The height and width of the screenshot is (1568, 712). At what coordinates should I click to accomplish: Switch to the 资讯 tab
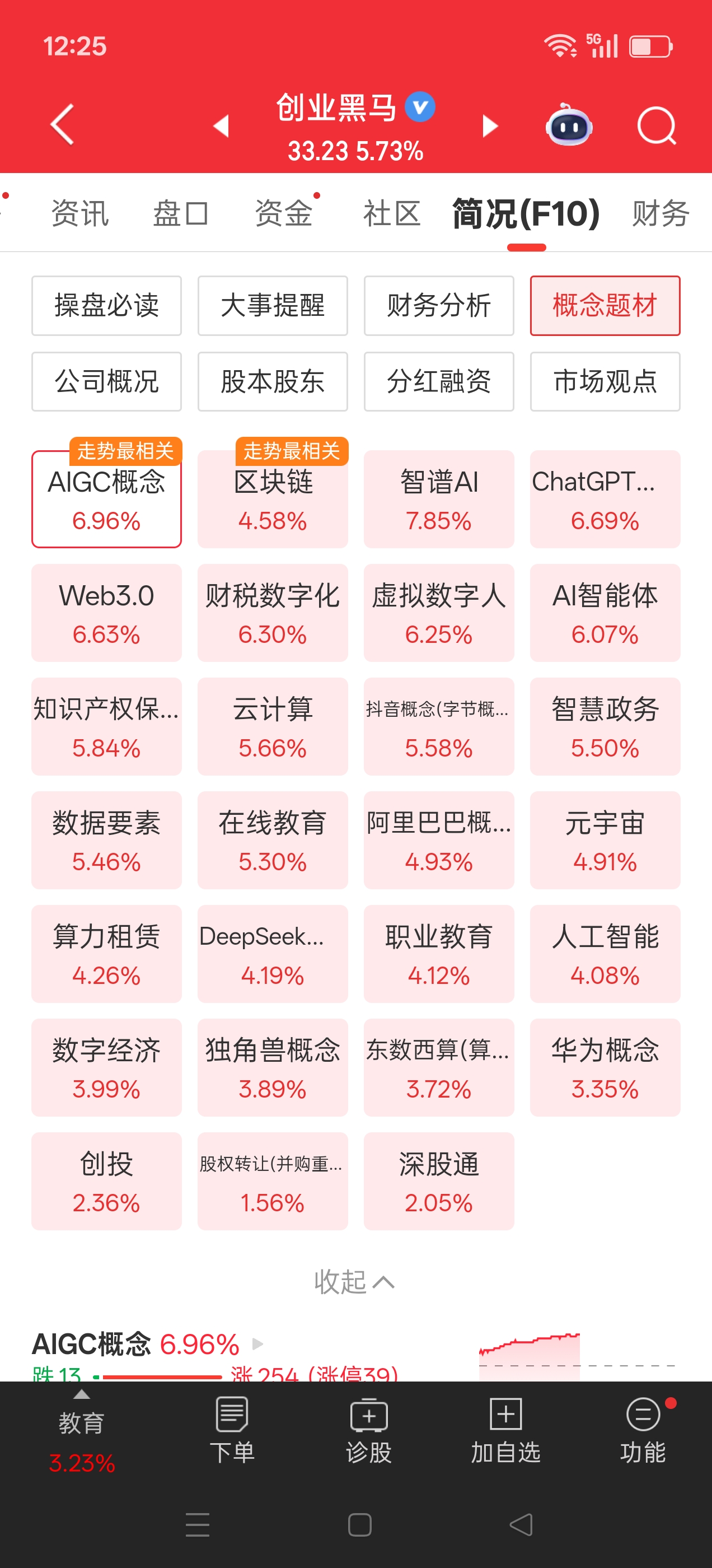click(x=79, y=214)
